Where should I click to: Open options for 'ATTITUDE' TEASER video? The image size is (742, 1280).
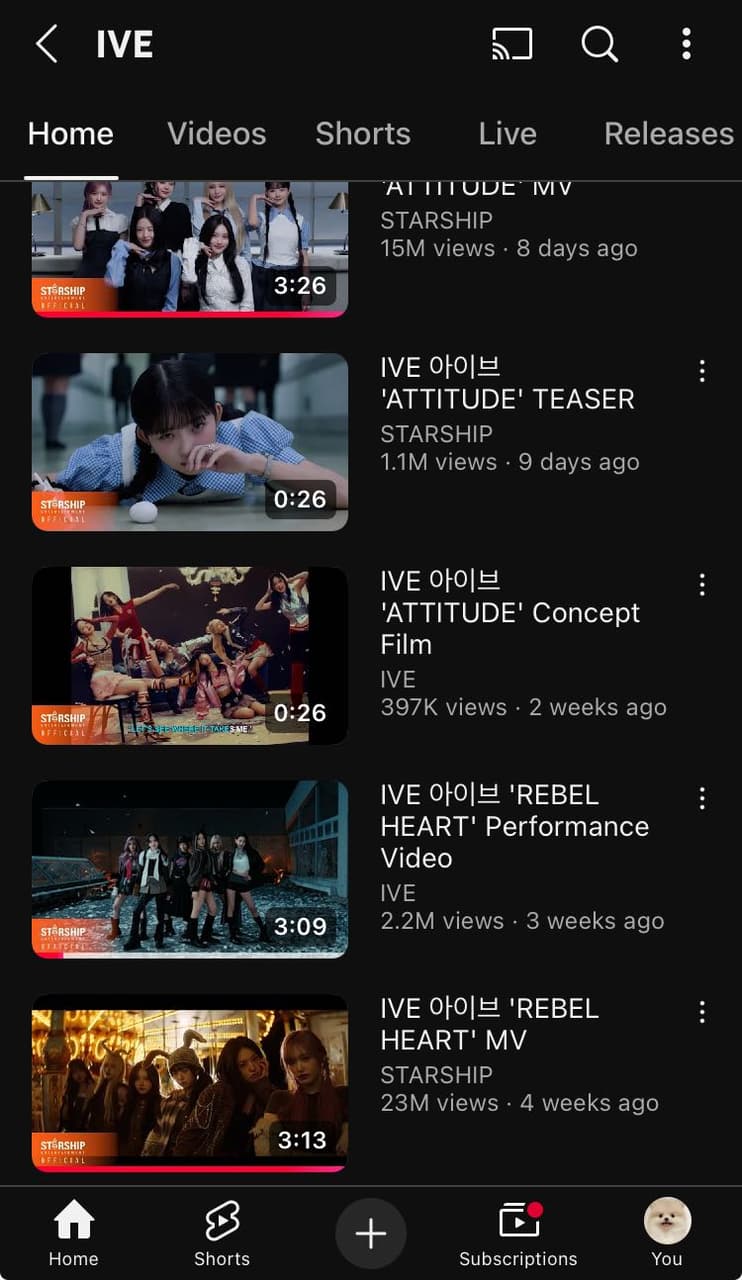pos(702,371)
